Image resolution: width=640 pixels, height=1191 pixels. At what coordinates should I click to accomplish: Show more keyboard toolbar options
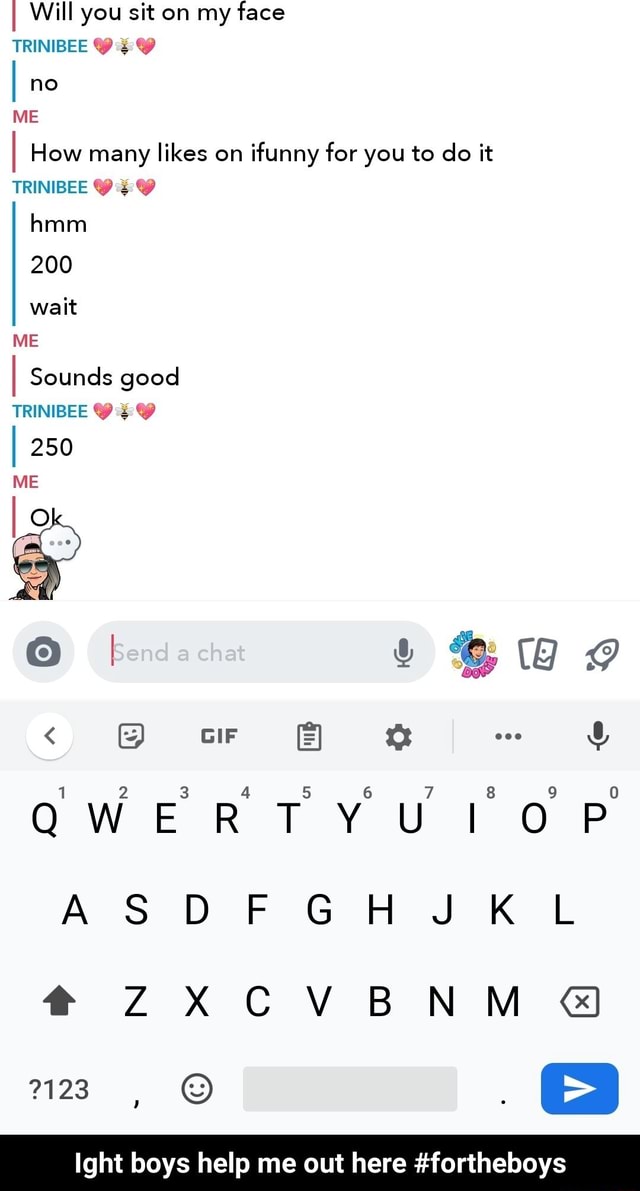(509, 737)
